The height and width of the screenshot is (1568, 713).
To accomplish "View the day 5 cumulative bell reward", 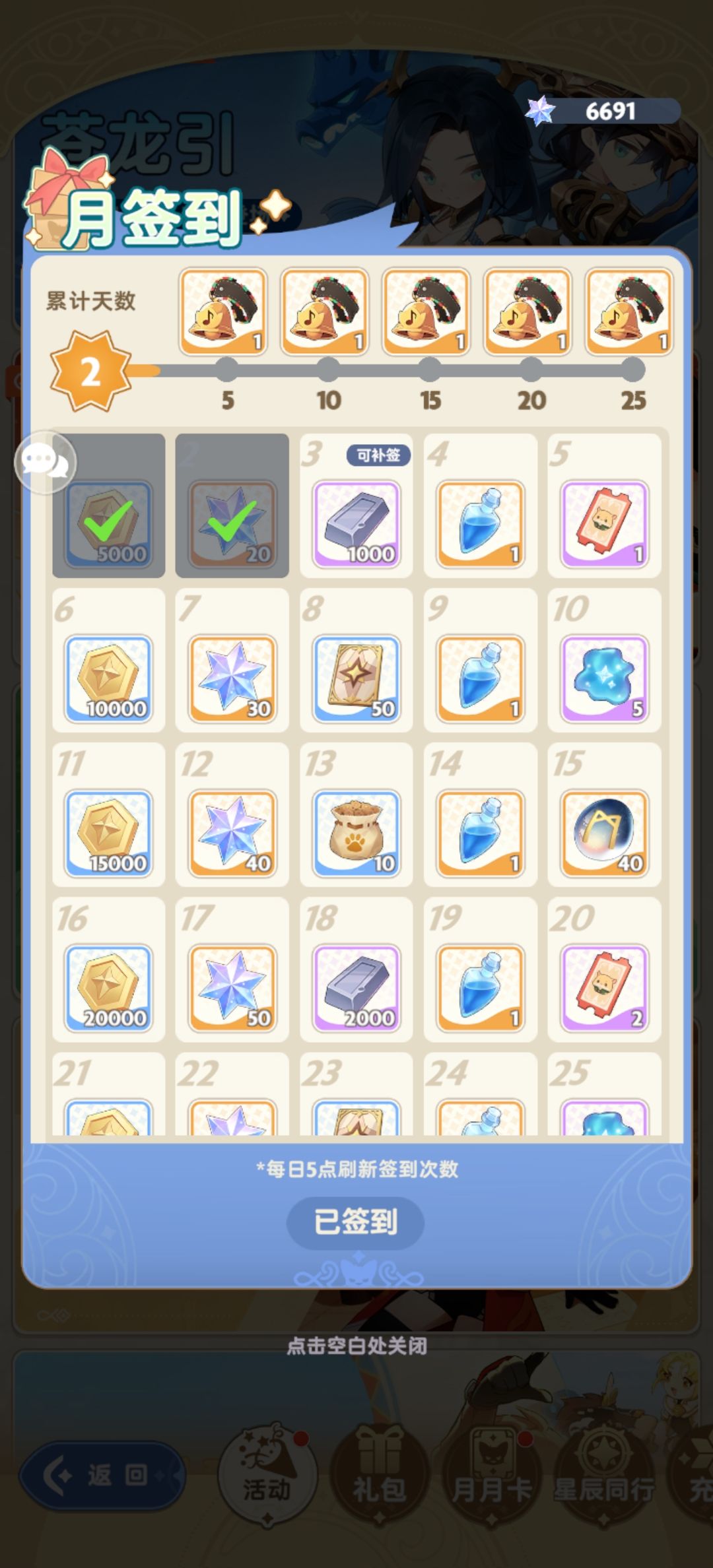I will click(224, 311).
